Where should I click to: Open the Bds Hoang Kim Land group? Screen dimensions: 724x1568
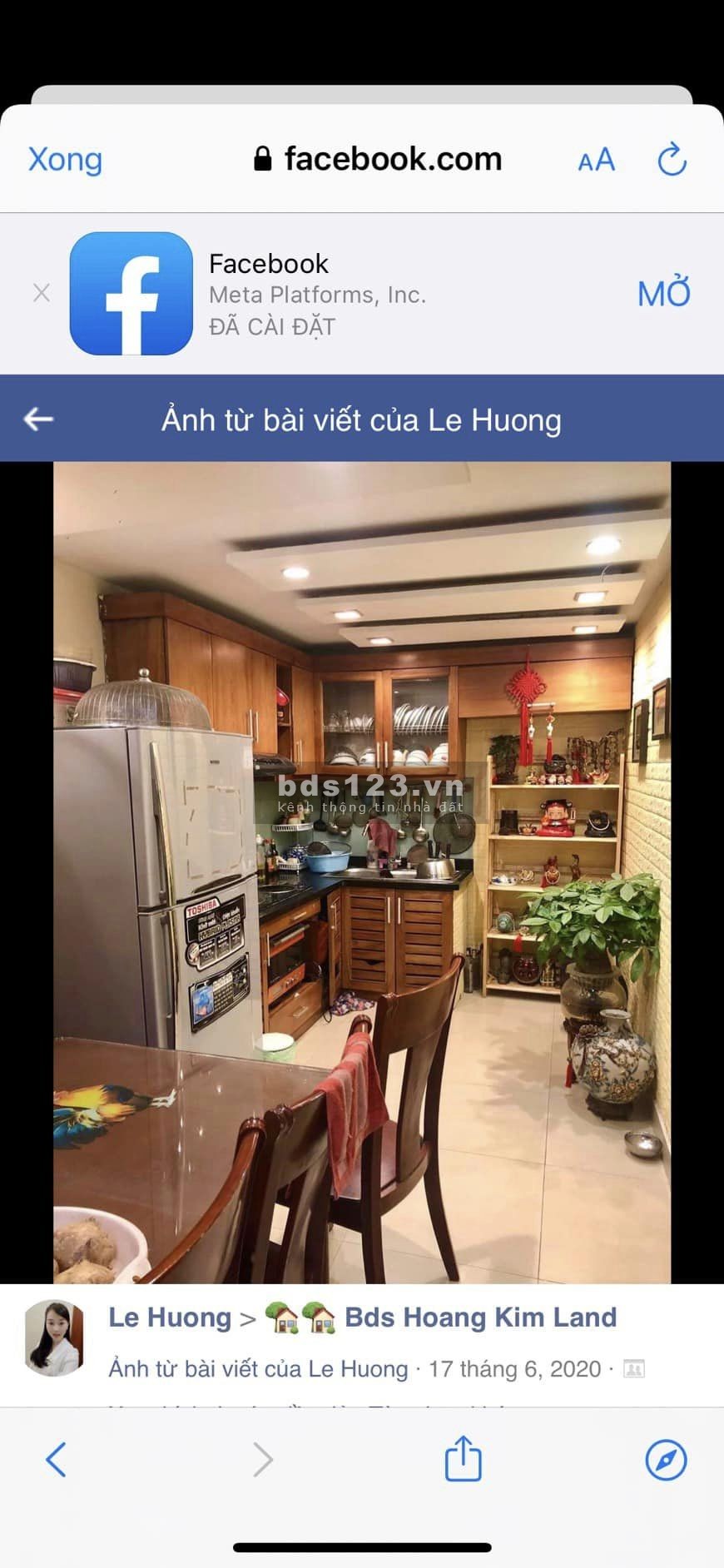point(480,1317)
